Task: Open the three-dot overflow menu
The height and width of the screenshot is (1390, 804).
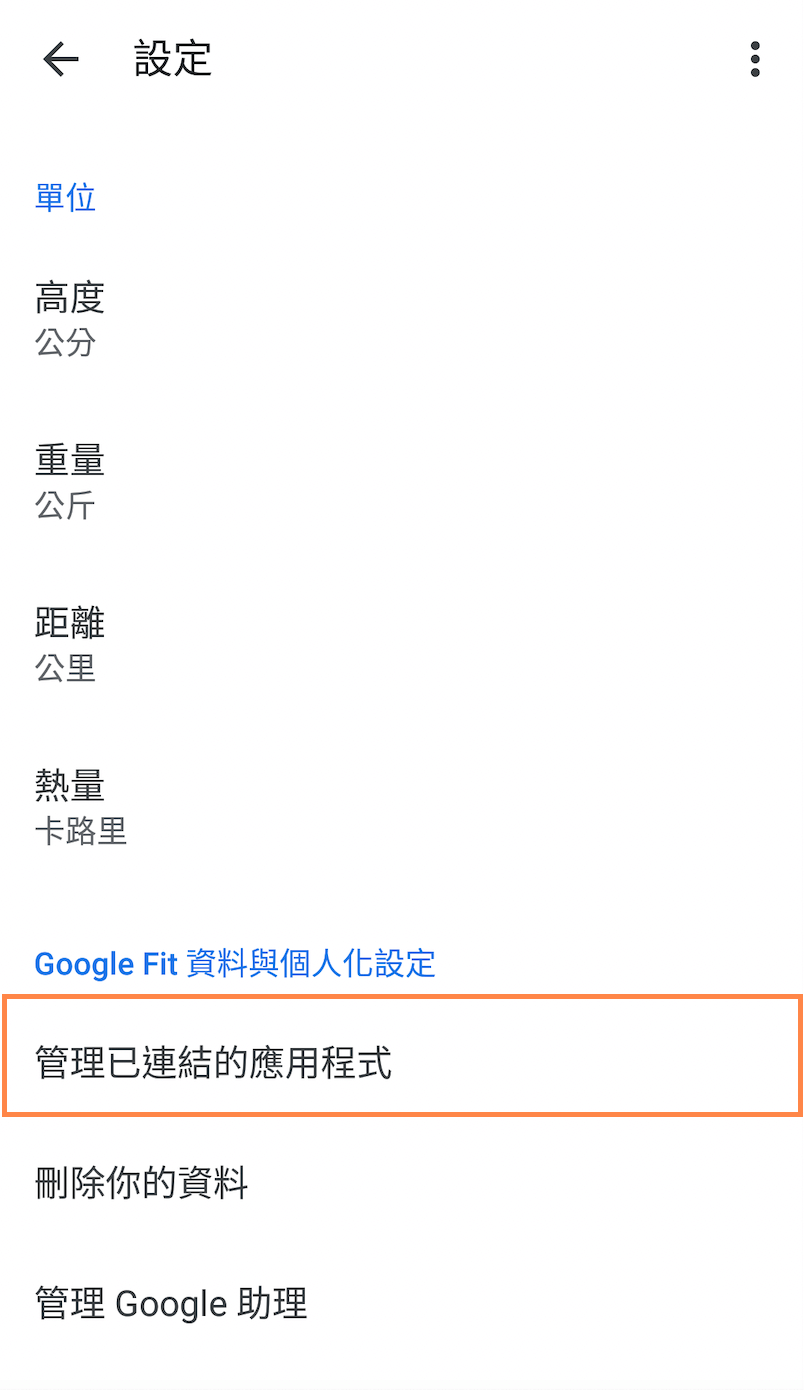Action: pos(755,58)
